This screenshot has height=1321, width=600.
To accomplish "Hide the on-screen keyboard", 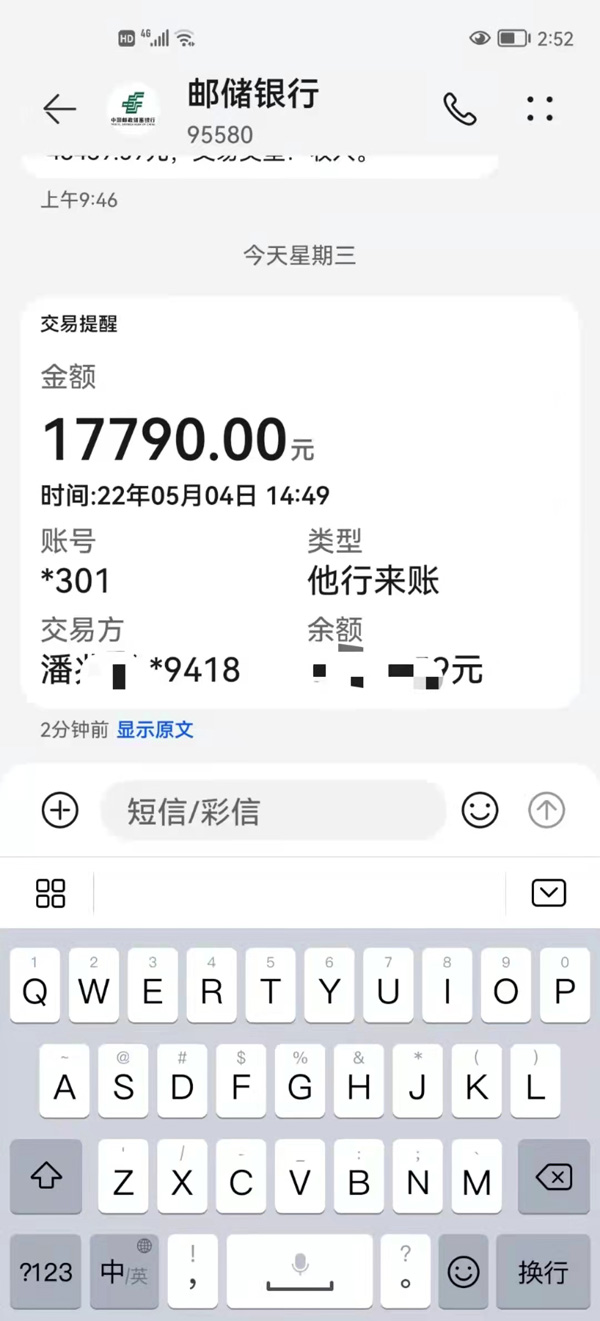I will click(549, 893).
